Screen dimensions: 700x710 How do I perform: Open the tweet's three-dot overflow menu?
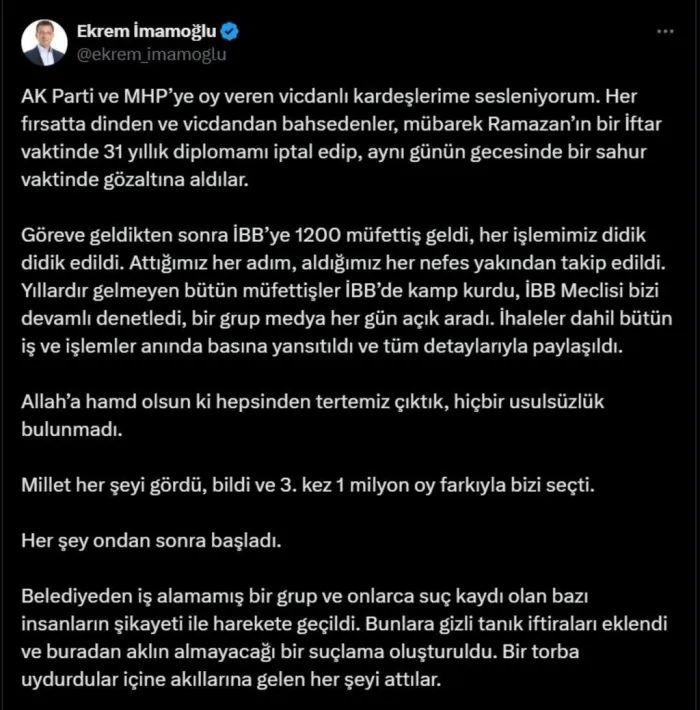point(665,31)
